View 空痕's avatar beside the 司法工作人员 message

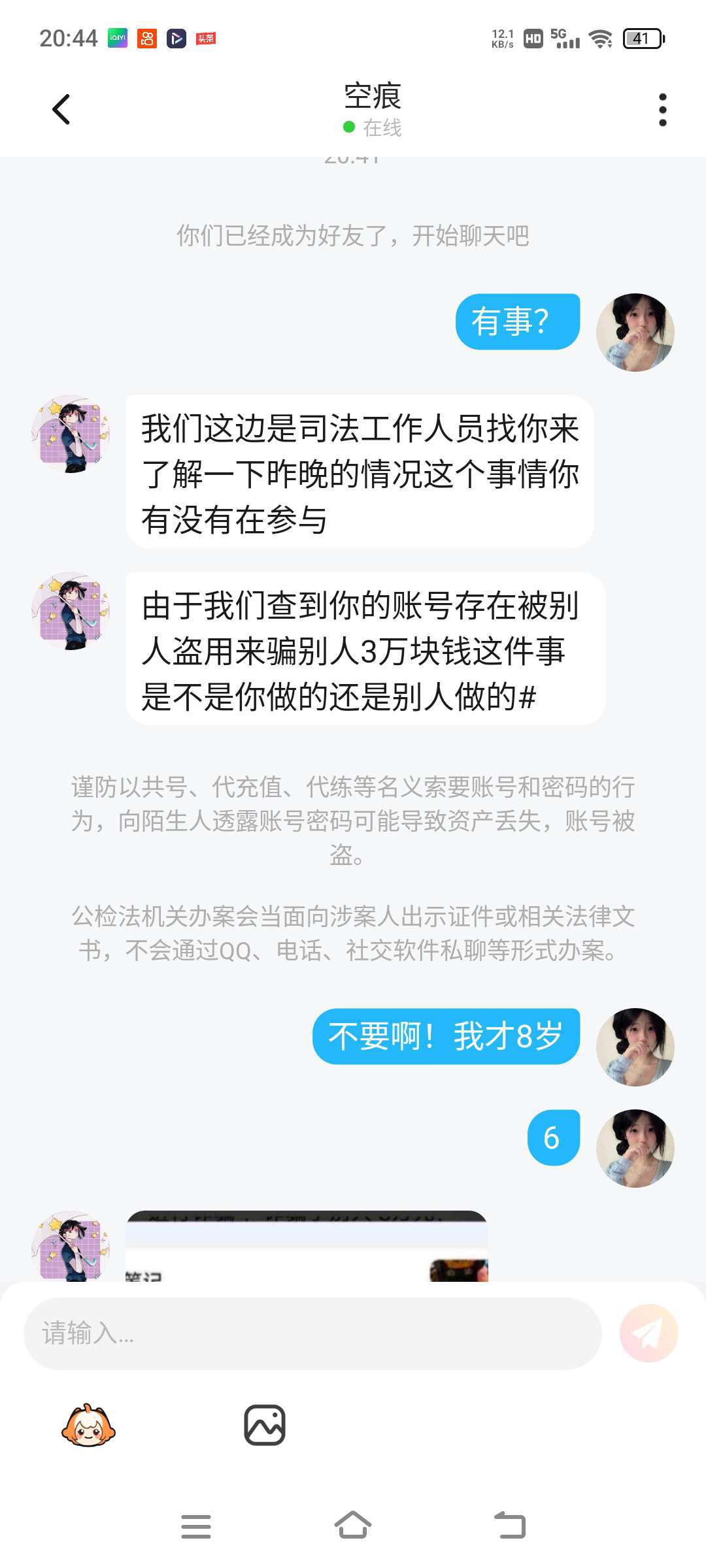(71, 434)
